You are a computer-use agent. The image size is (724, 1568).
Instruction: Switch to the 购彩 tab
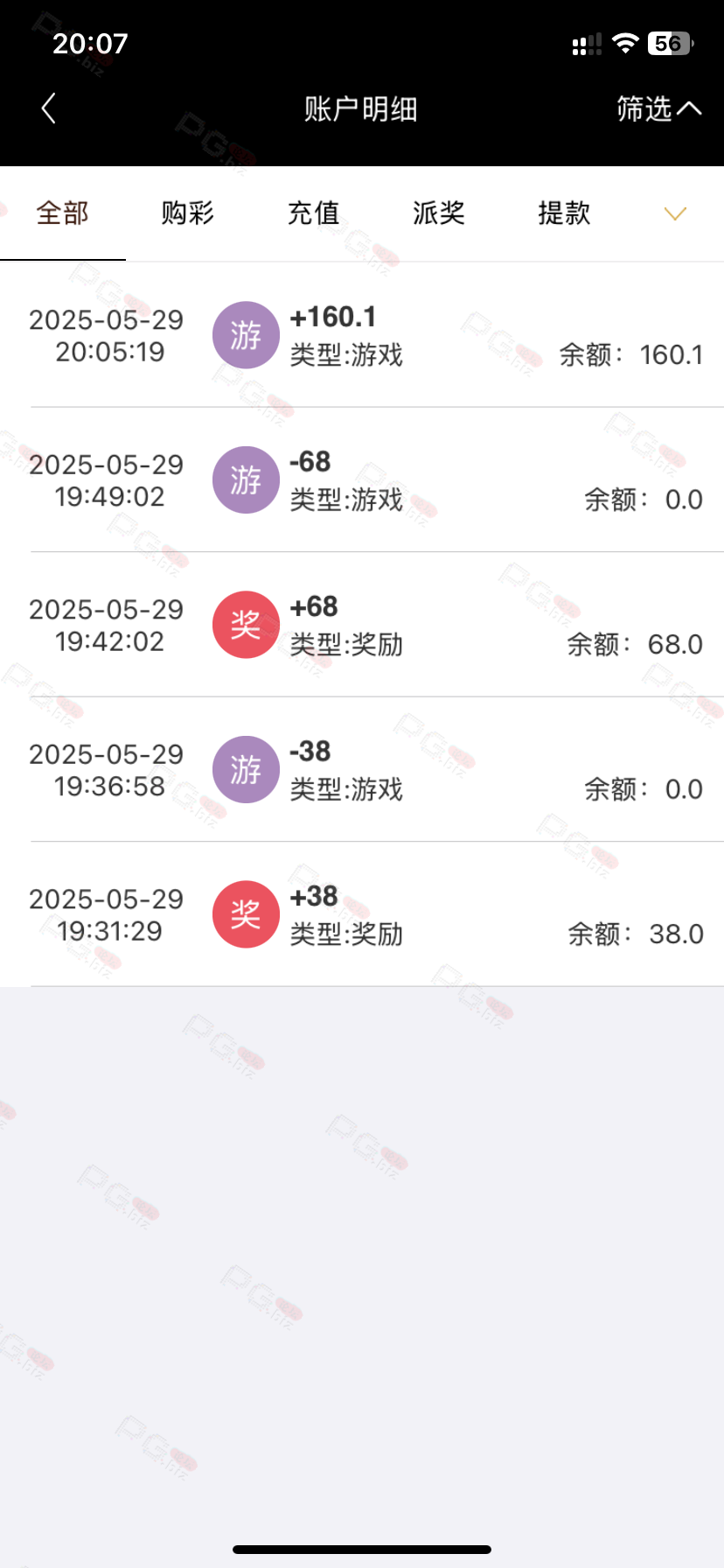[x=187, y=213]
